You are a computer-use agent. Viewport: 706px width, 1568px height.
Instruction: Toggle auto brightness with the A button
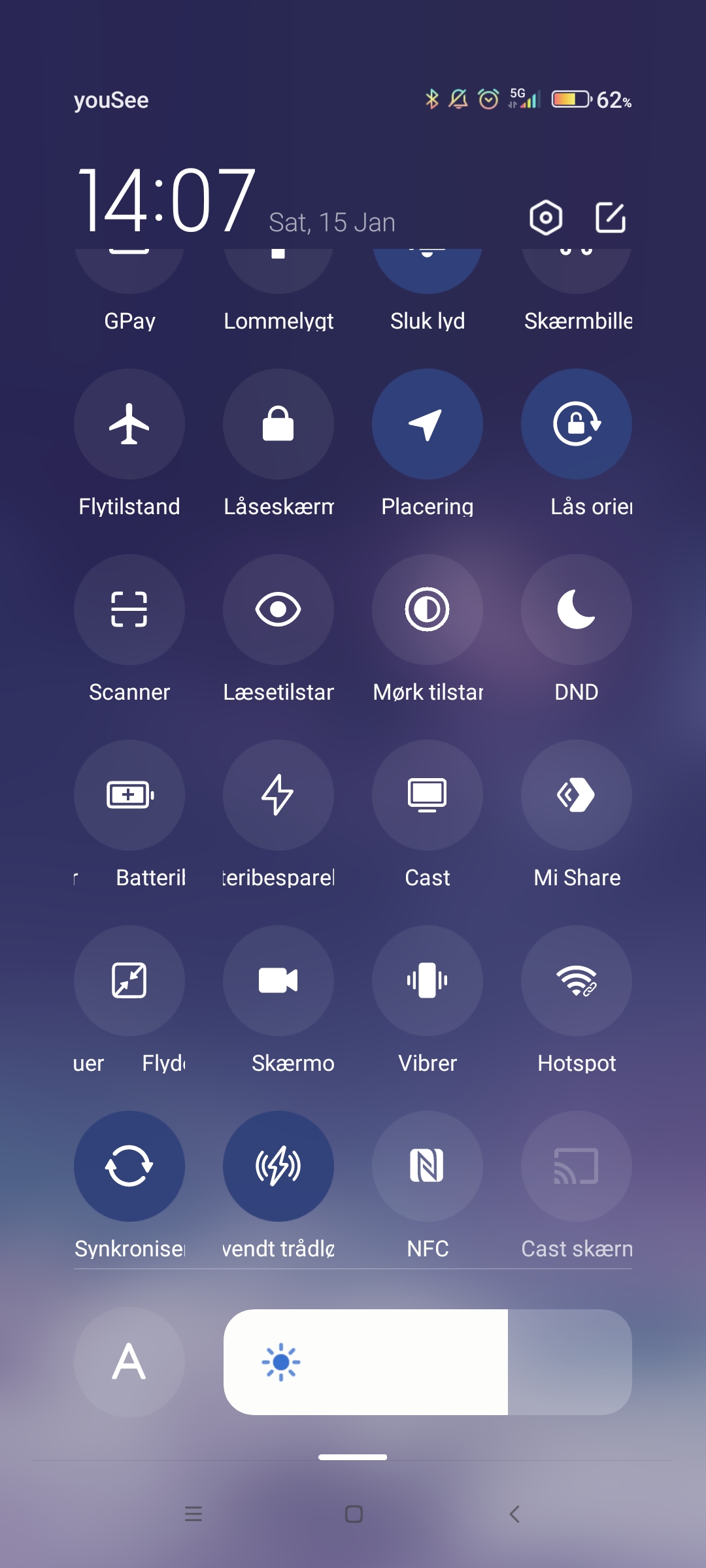click(129, 1362)
